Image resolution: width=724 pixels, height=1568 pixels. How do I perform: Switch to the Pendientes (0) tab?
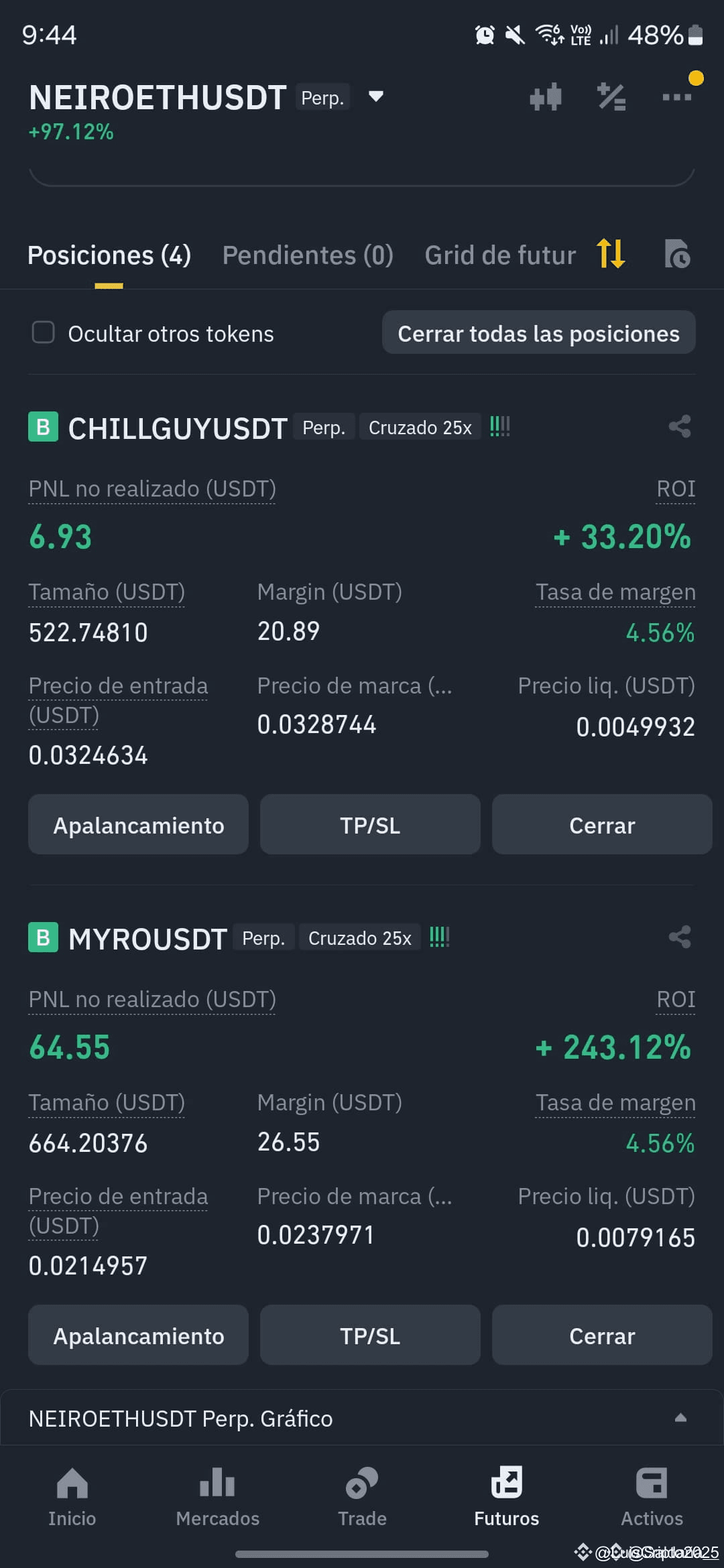[x=308, y=255]
